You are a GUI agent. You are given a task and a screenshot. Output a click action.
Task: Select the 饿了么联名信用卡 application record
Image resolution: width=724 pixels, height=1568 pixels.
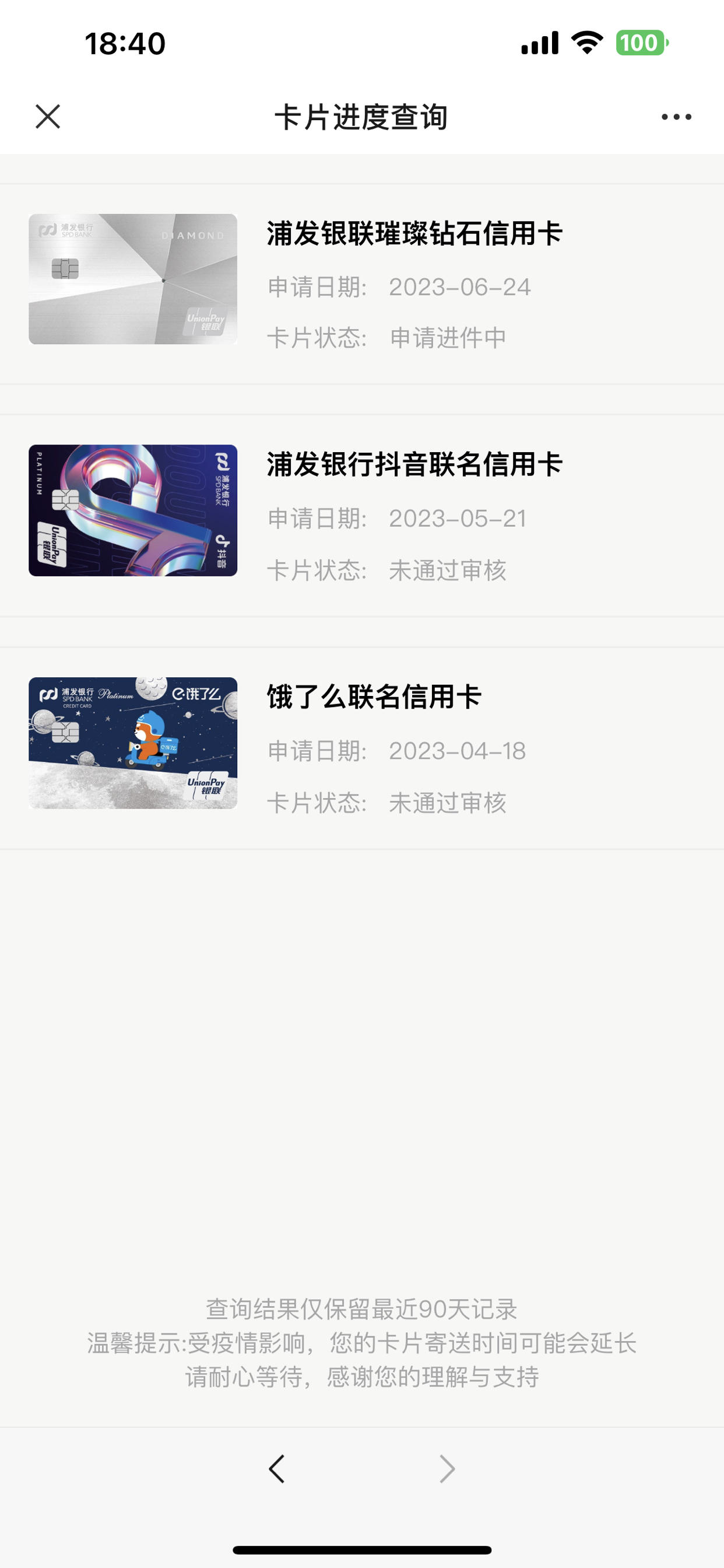(362, 748)
